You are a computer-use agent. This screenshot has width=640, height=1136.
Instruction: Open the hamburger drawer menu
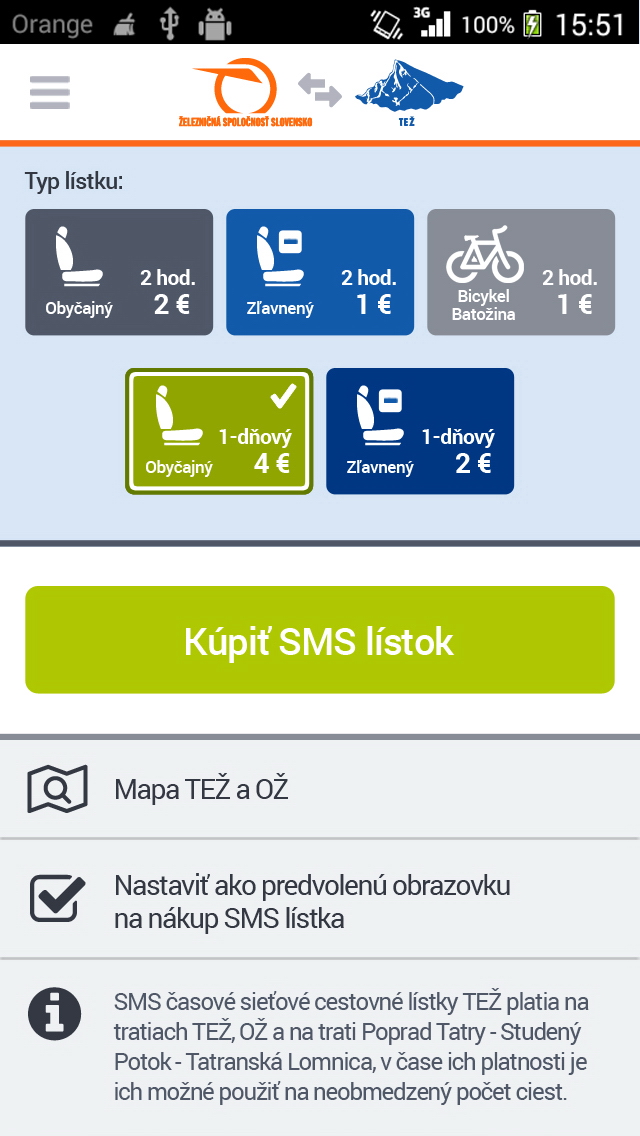tap(49, 93)
